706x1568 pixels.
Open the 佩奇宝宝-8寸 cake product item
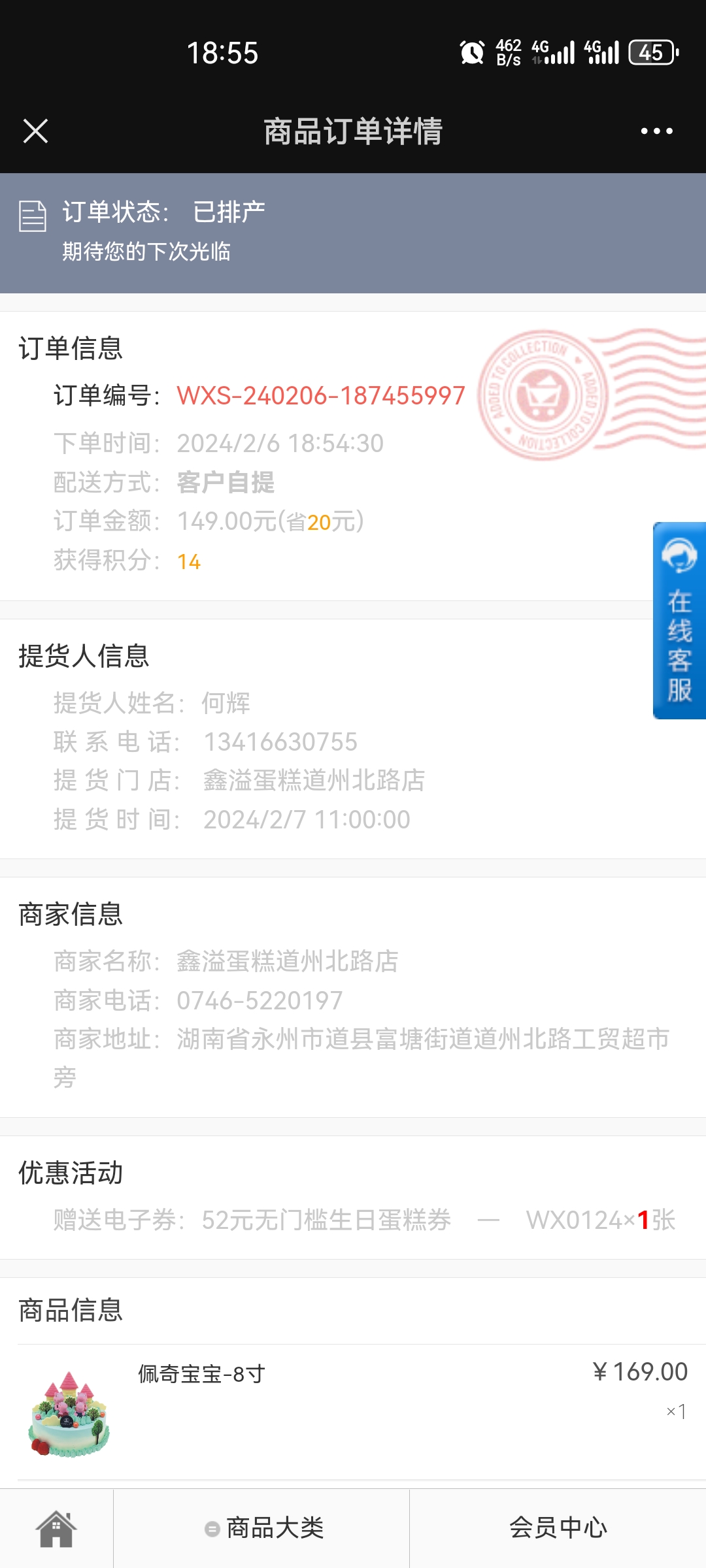[x=353, y=1412]
